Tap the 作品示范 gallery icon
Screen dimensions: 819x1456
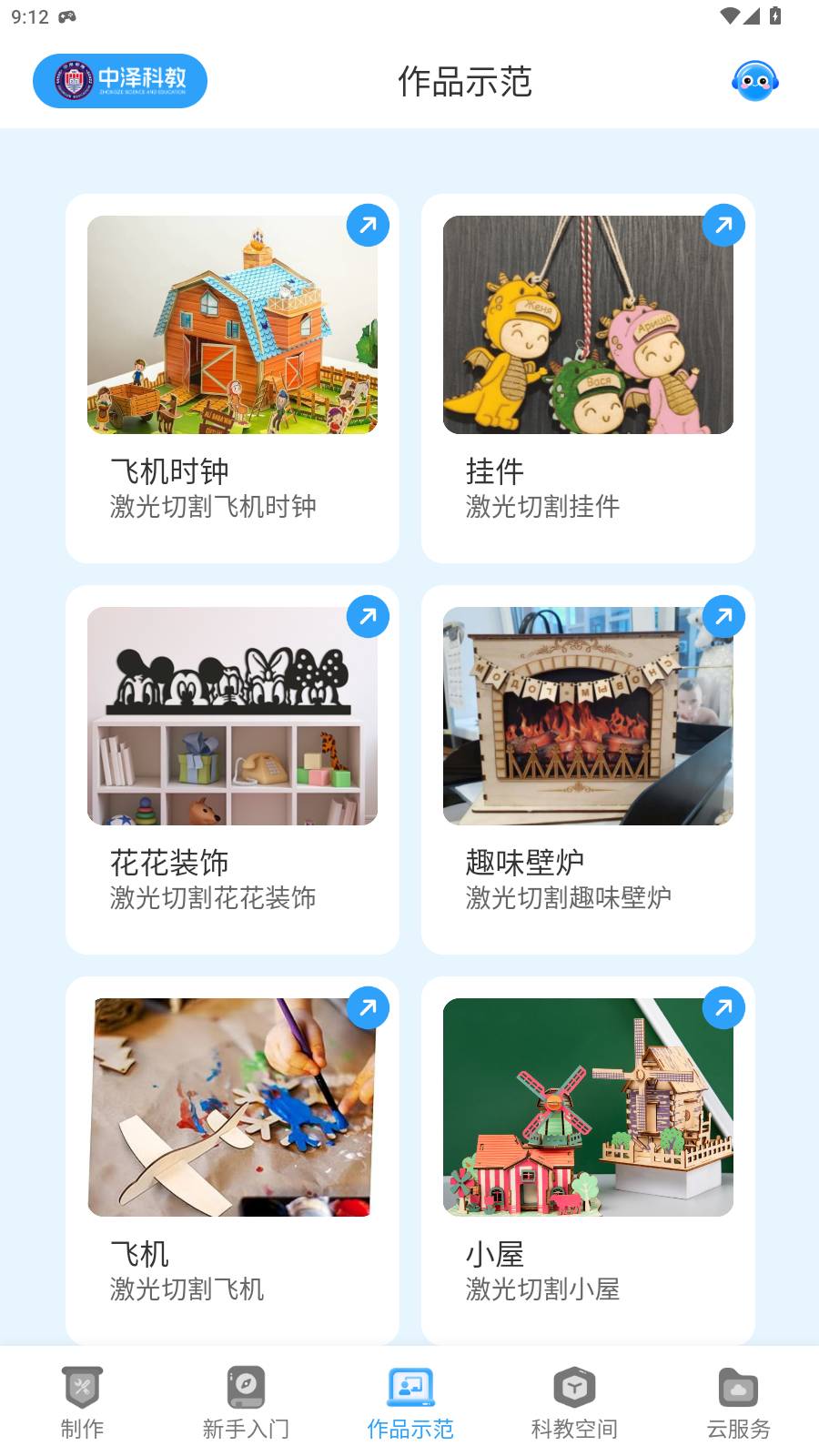(409, 1387)
